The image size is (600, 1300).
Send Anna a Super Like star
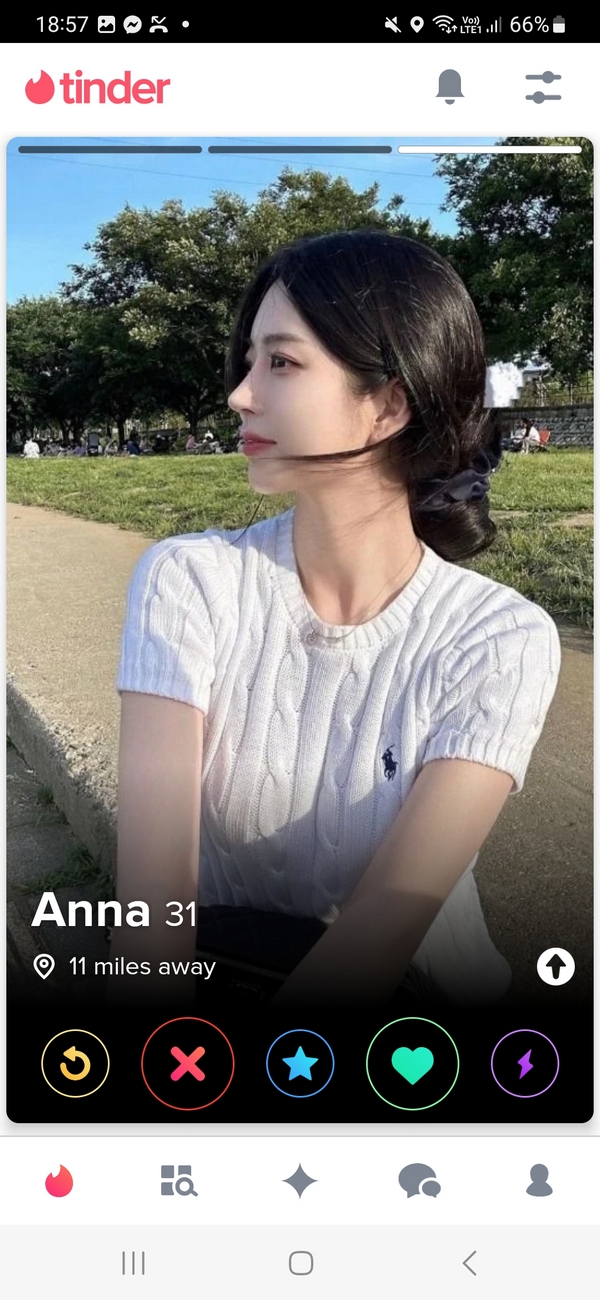[300, 1063]
